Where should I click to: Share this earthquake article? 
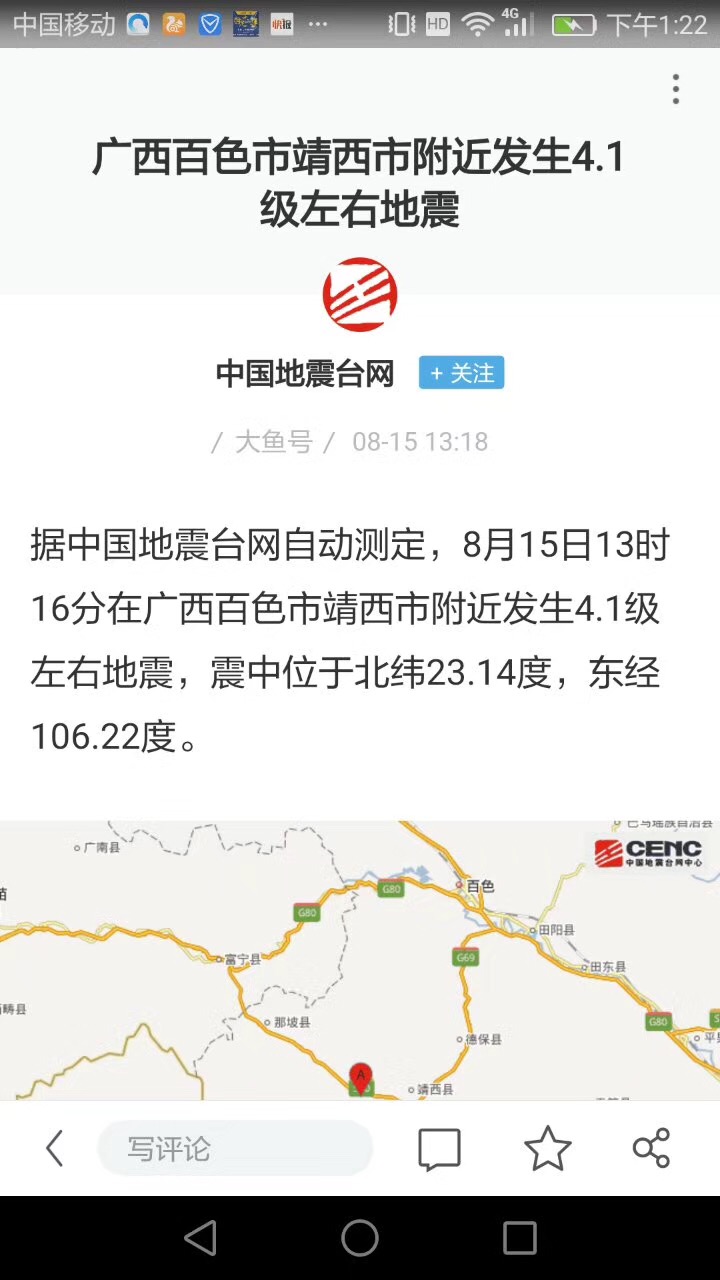pyautogui.click(x=651, y=1148)
